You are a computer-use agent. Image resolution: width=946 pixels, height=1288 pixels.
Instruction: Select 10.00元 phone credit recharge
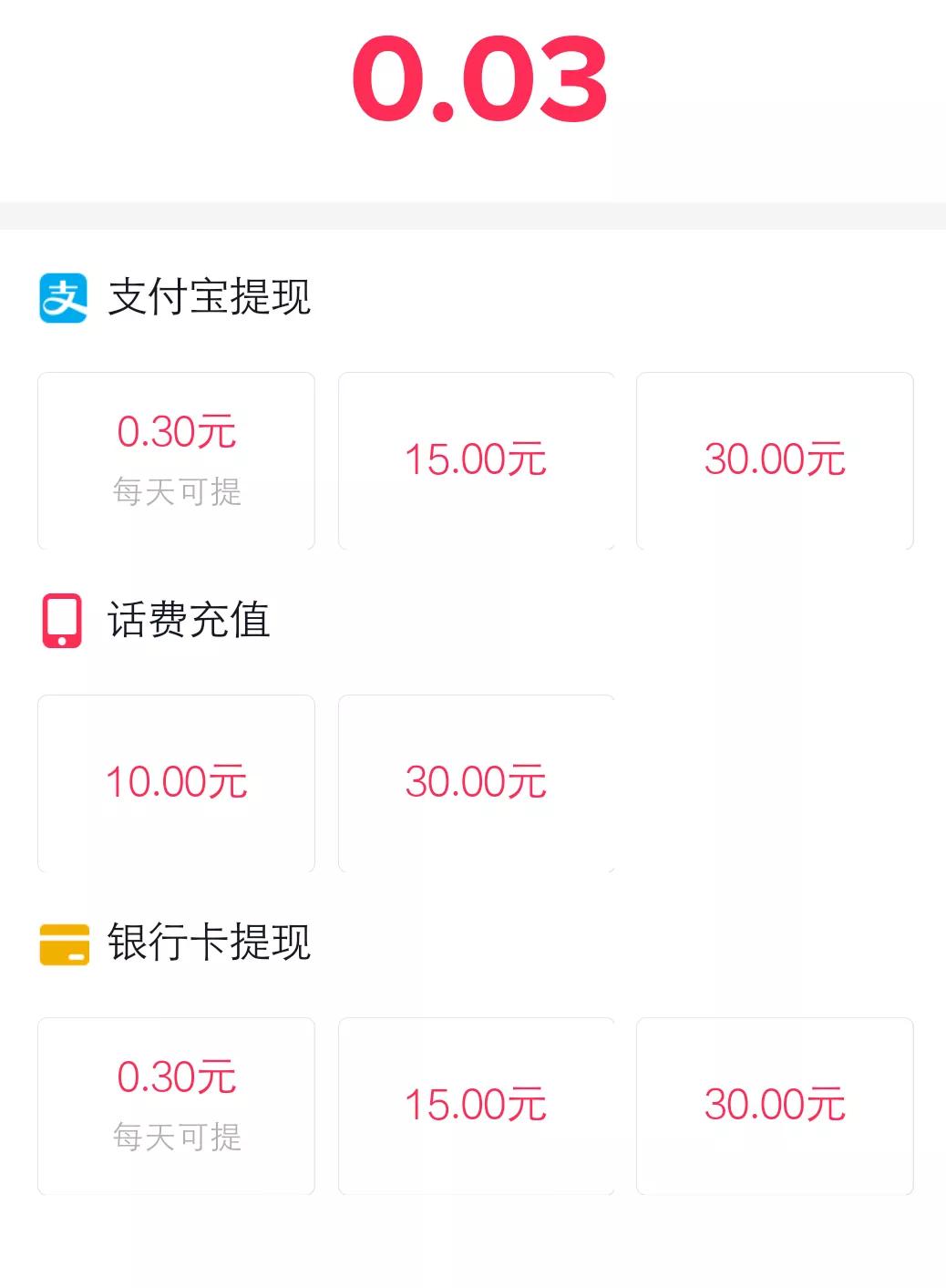click(x=176, y=783)
